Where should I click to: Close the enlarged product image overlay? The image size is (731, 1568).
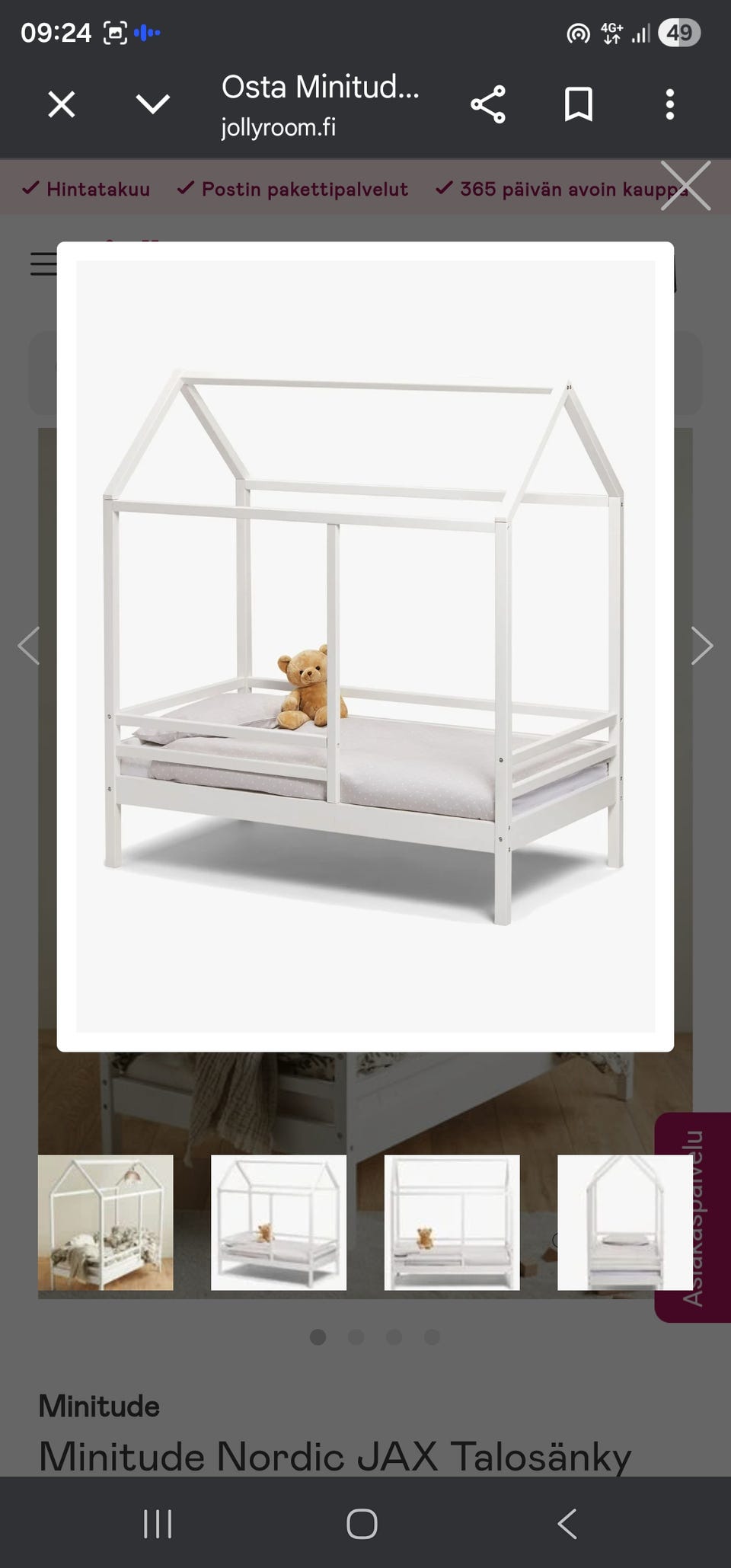(685, 186)
